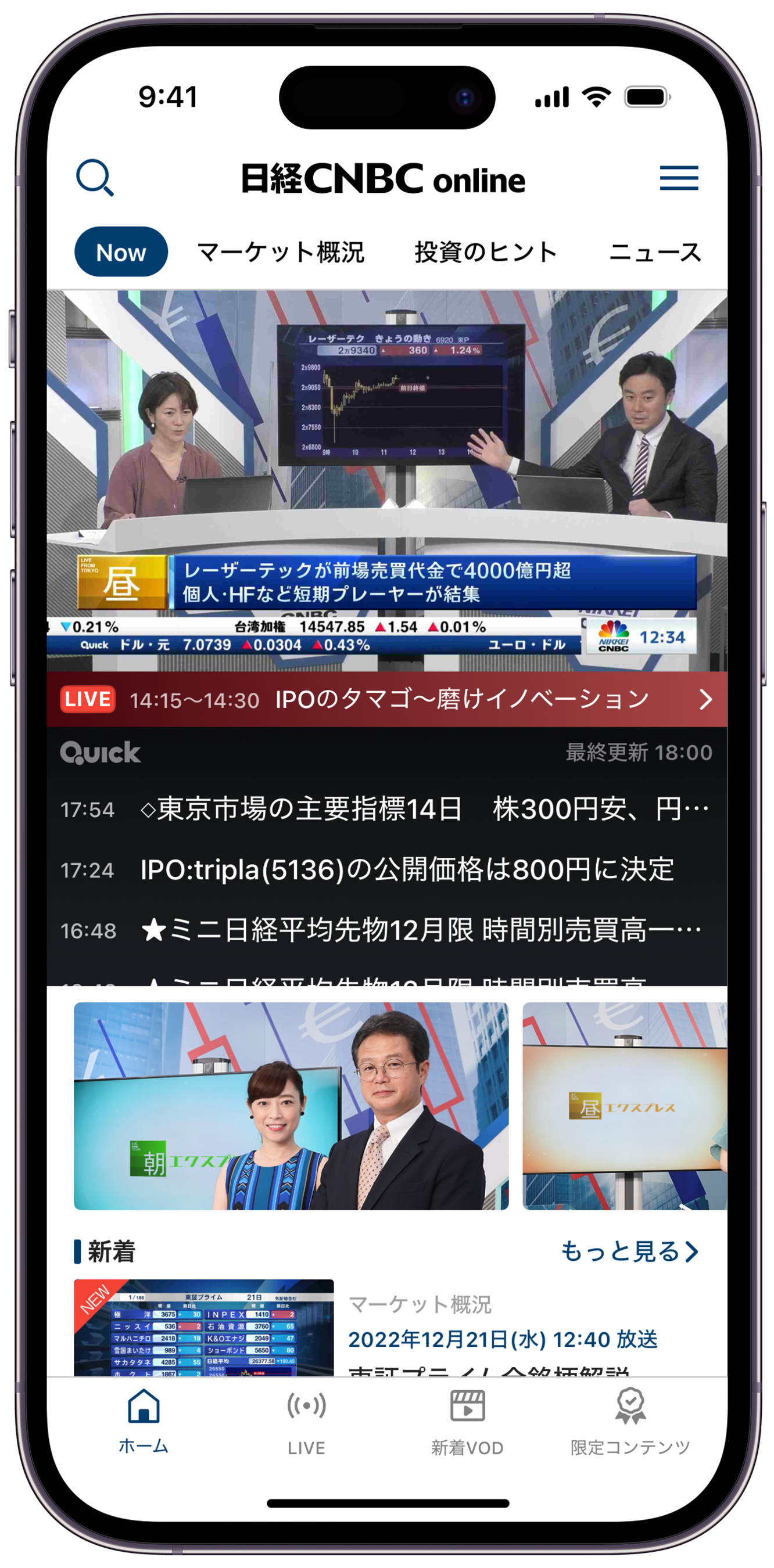Go to the ホーム tab

coord(143,1421)
